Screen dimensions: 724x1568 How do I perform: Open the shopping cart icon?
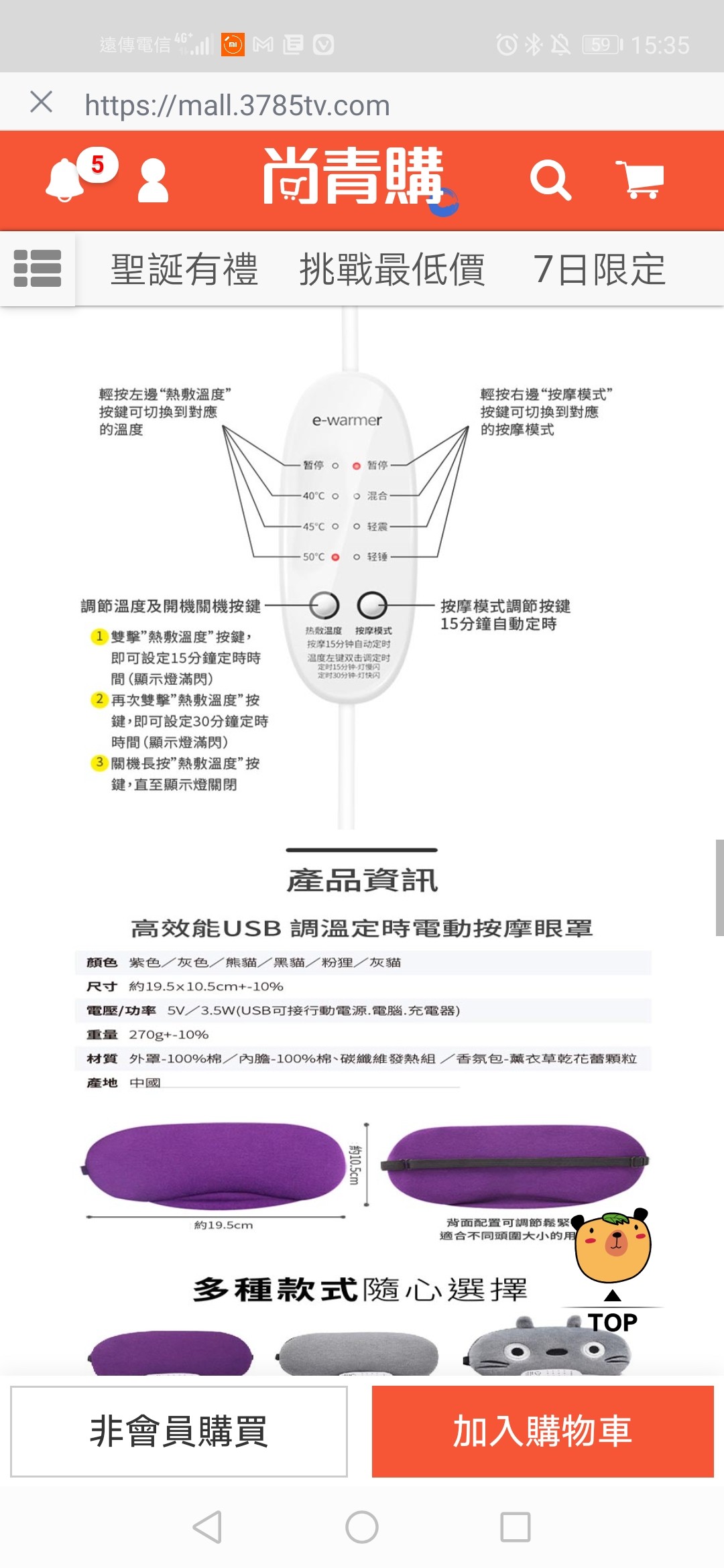coord(640,179)
